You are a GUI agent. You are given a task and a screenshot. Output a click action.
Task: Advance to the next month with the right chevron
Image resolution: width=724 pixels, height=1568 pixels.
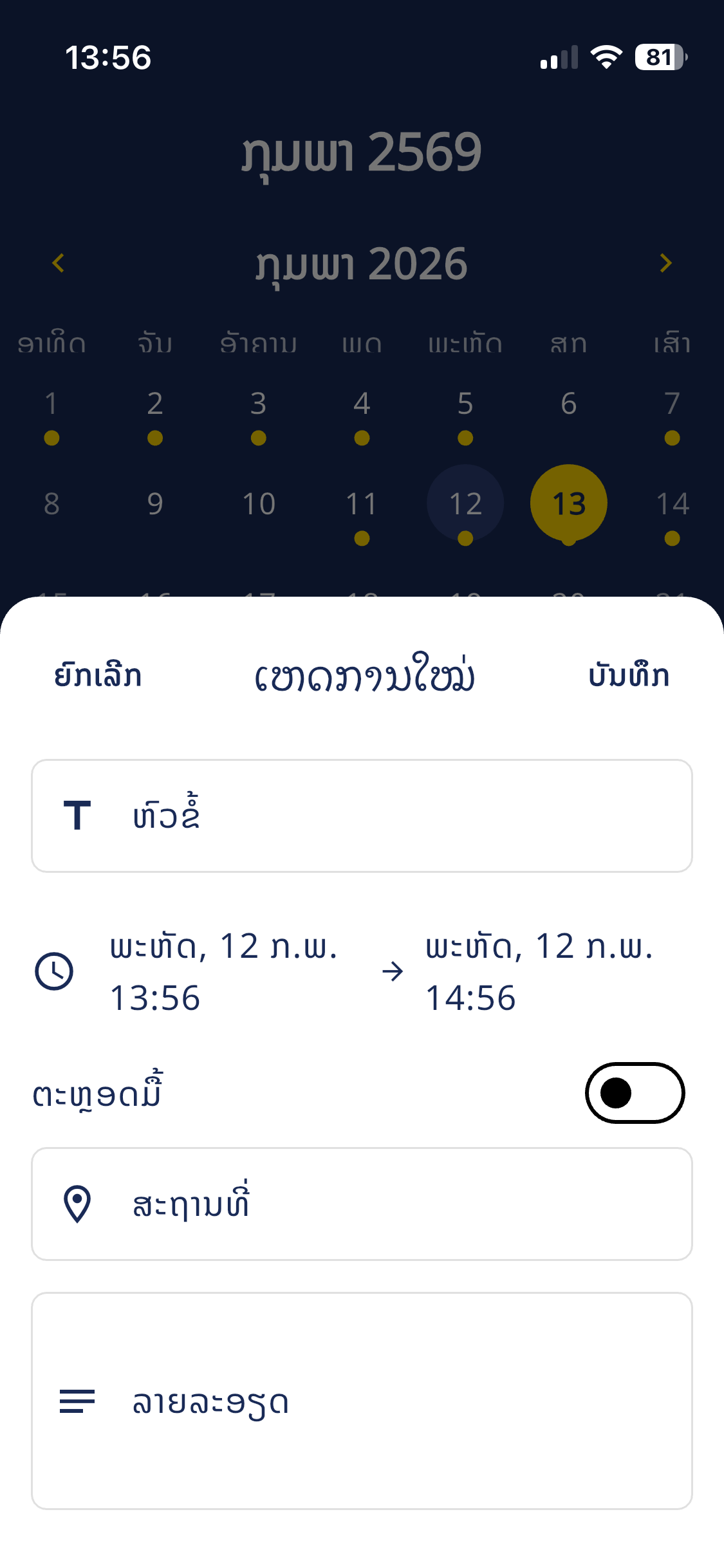point(665,263)
